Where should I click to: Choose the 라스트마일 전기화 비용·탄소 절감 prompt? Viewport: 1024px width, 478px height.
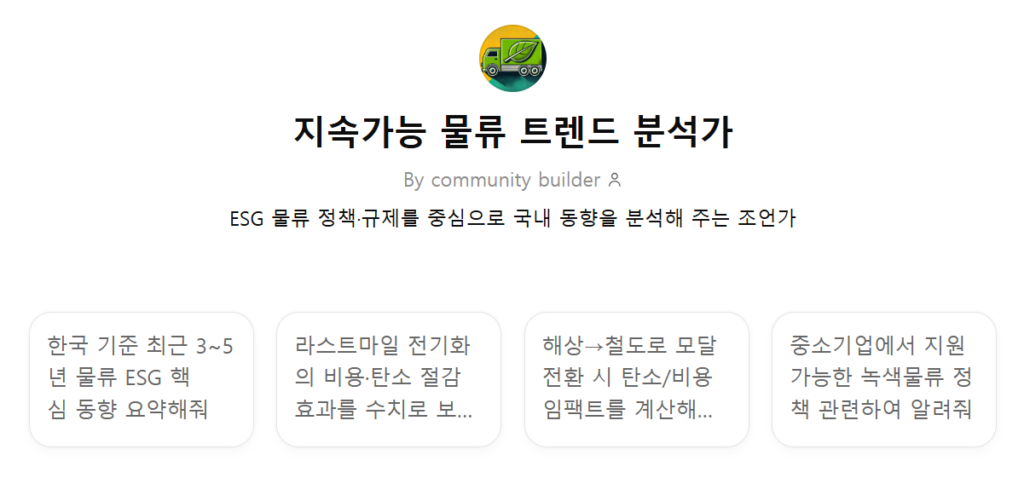388,378
